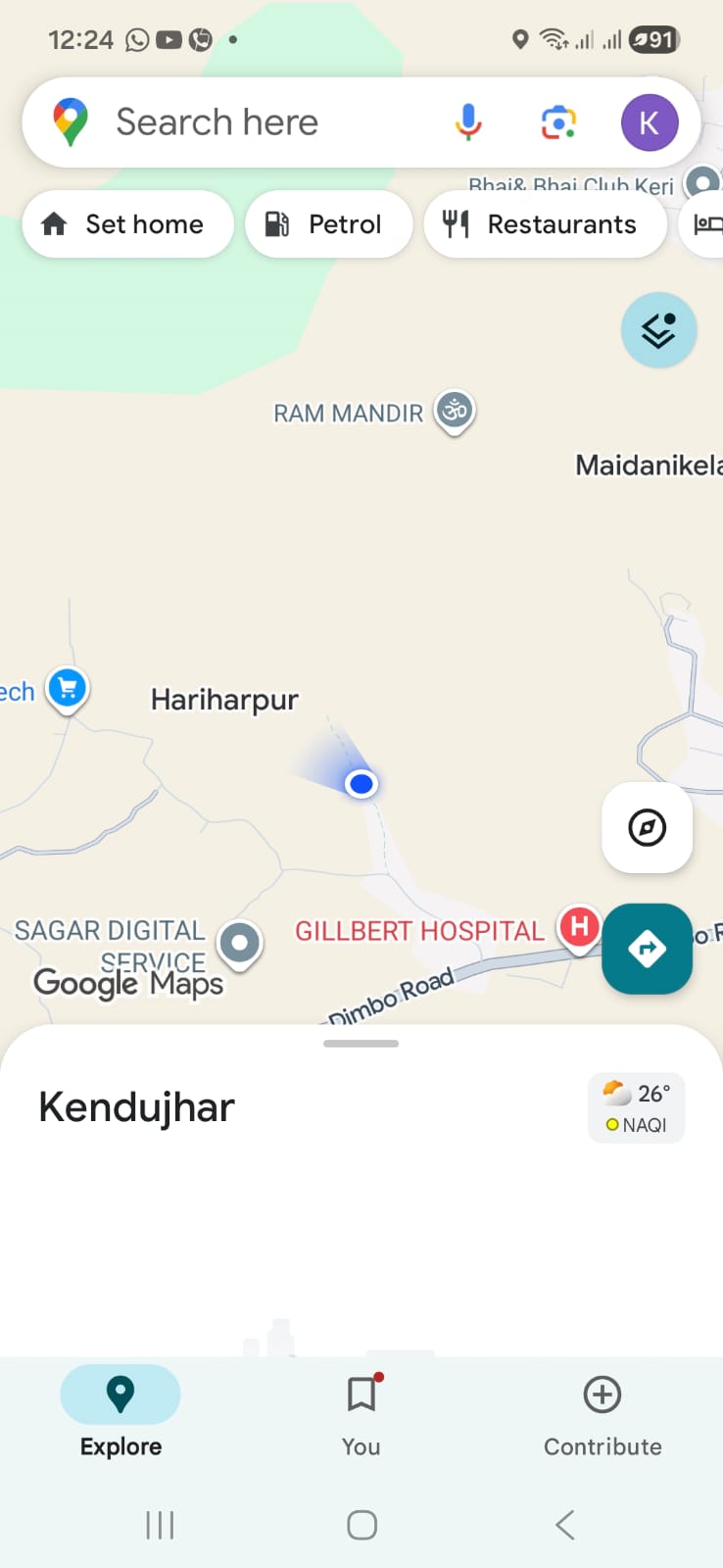The image size is (723, 1568).
Task: Select the Petrol chip
Action: coord(328,224)
